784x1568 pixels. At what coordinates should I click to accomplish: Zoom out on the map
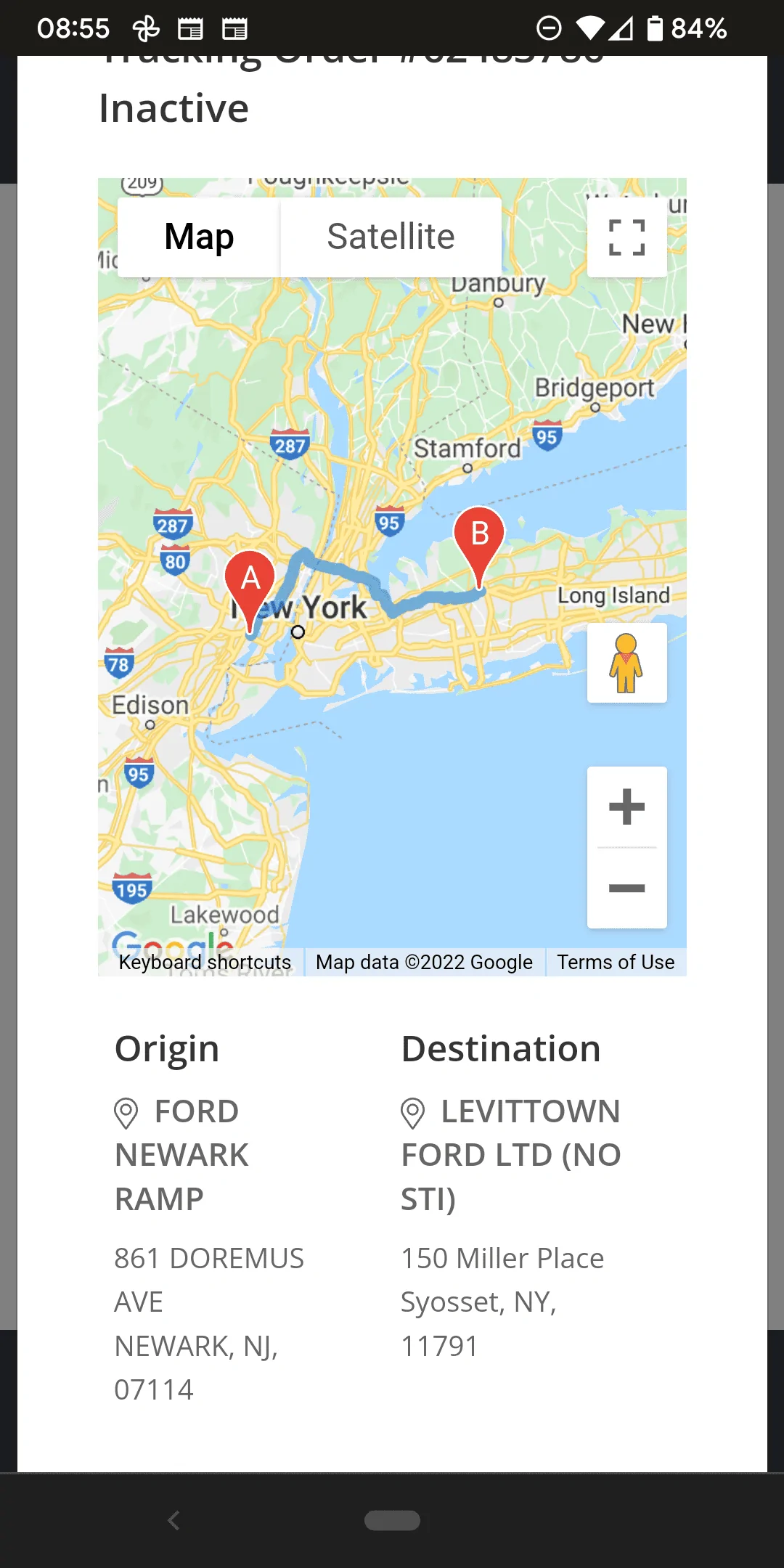coord(626,888)
